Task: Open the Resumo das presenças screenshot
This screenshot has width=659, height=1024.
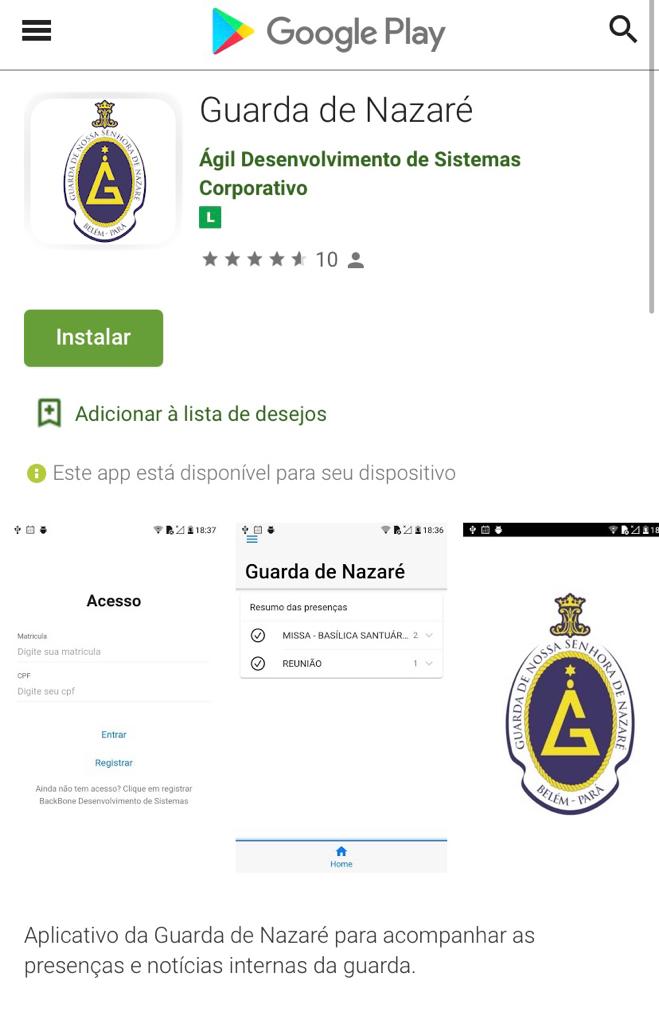Action: [341, 697]
